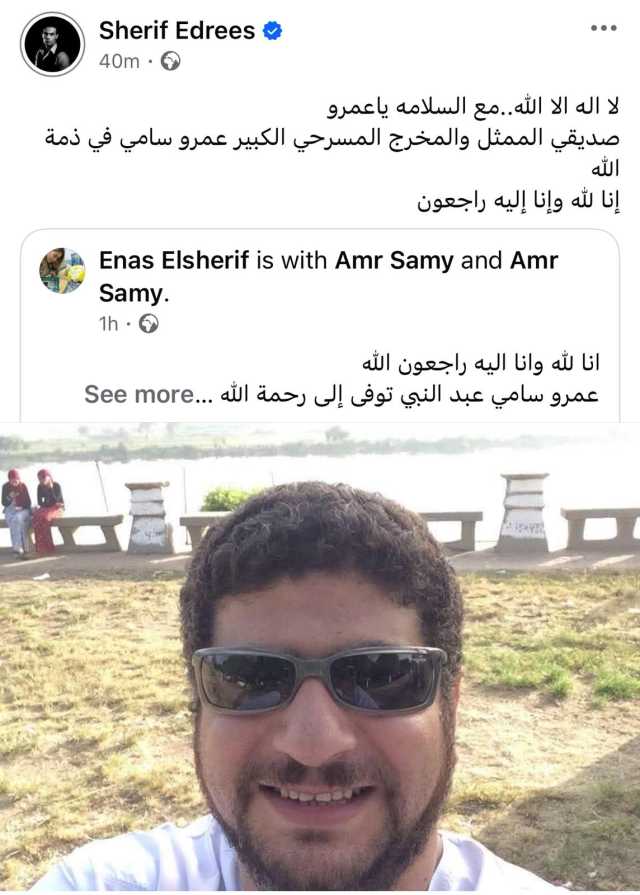Expand the shared post with See more
Screen dimensions: 640x895
[x=137, y=394]
